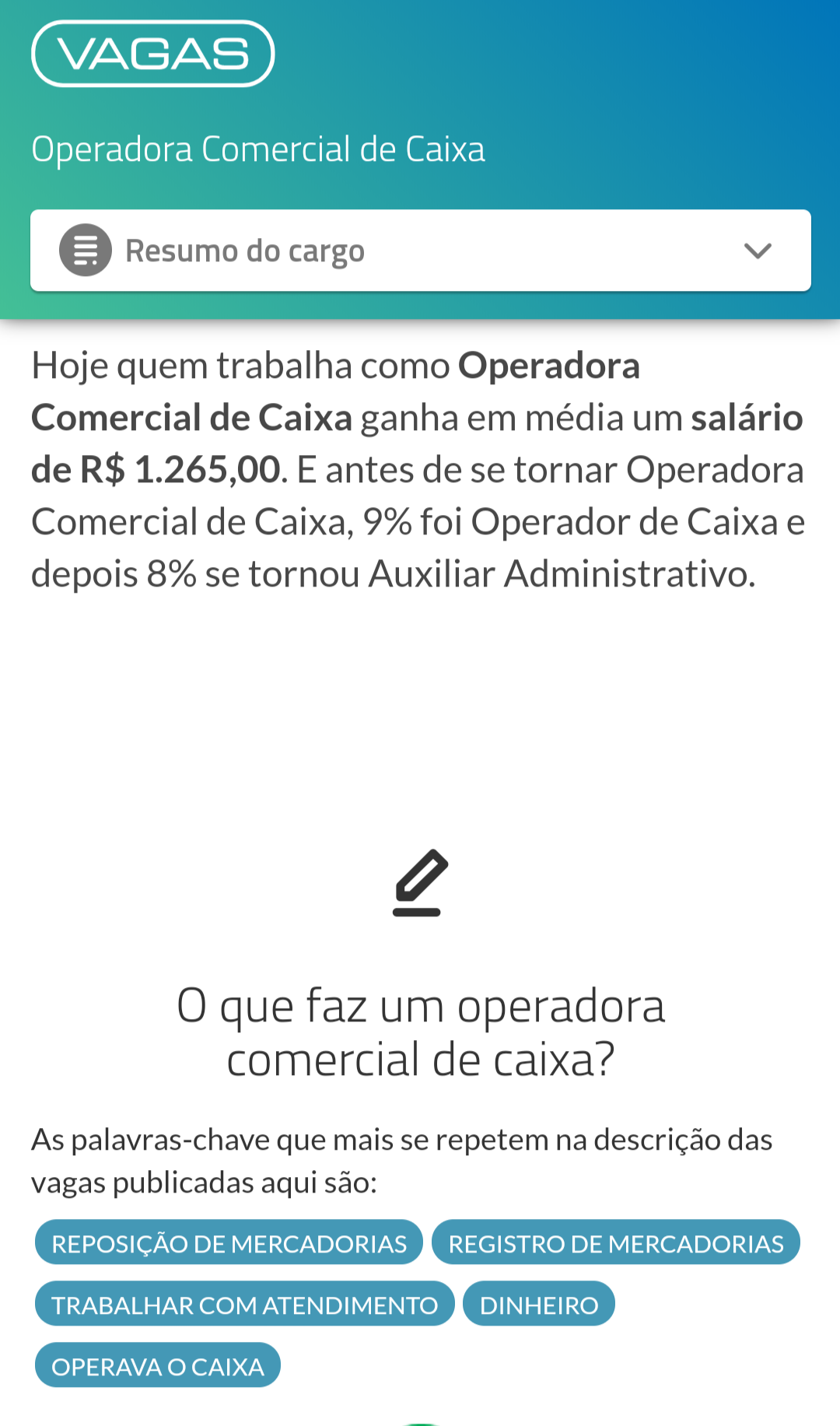The image size is (840, 1426).
Task: Select the Operava o Caixa chip
Action: click(x=157, y=1365)
